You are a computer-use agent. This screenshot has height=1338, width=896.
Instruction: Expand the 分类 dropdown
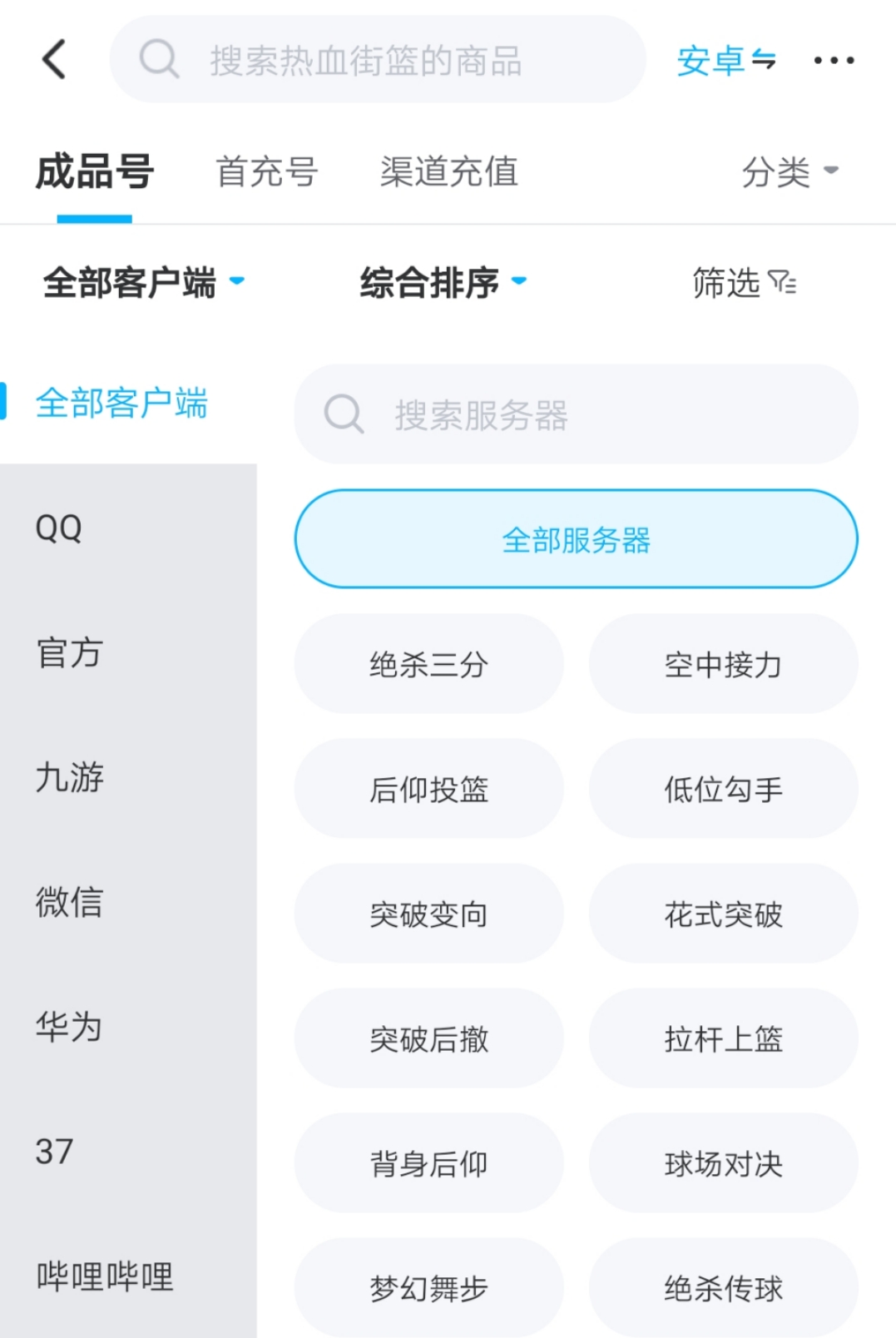tap(789, 171)
